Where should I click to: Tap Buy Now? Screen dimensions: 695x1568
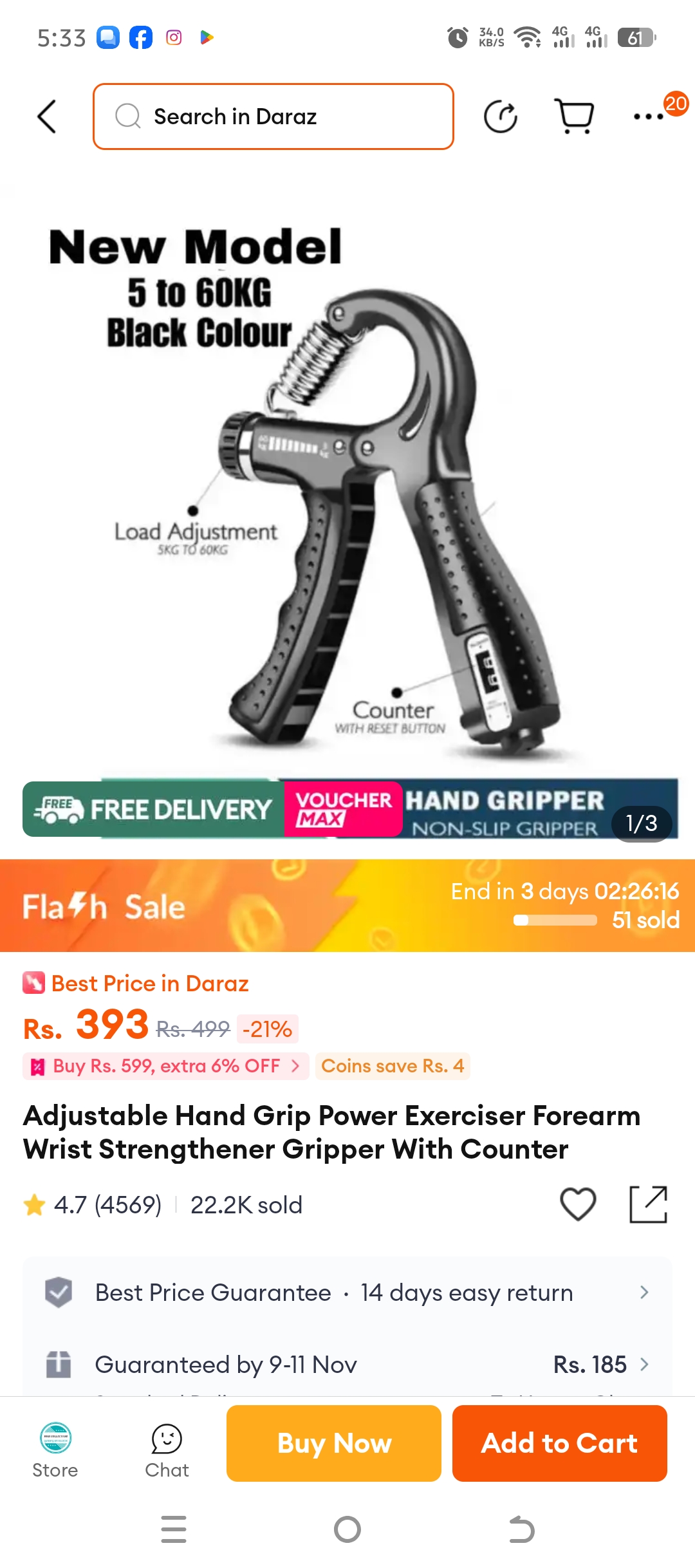point(334,1443)
